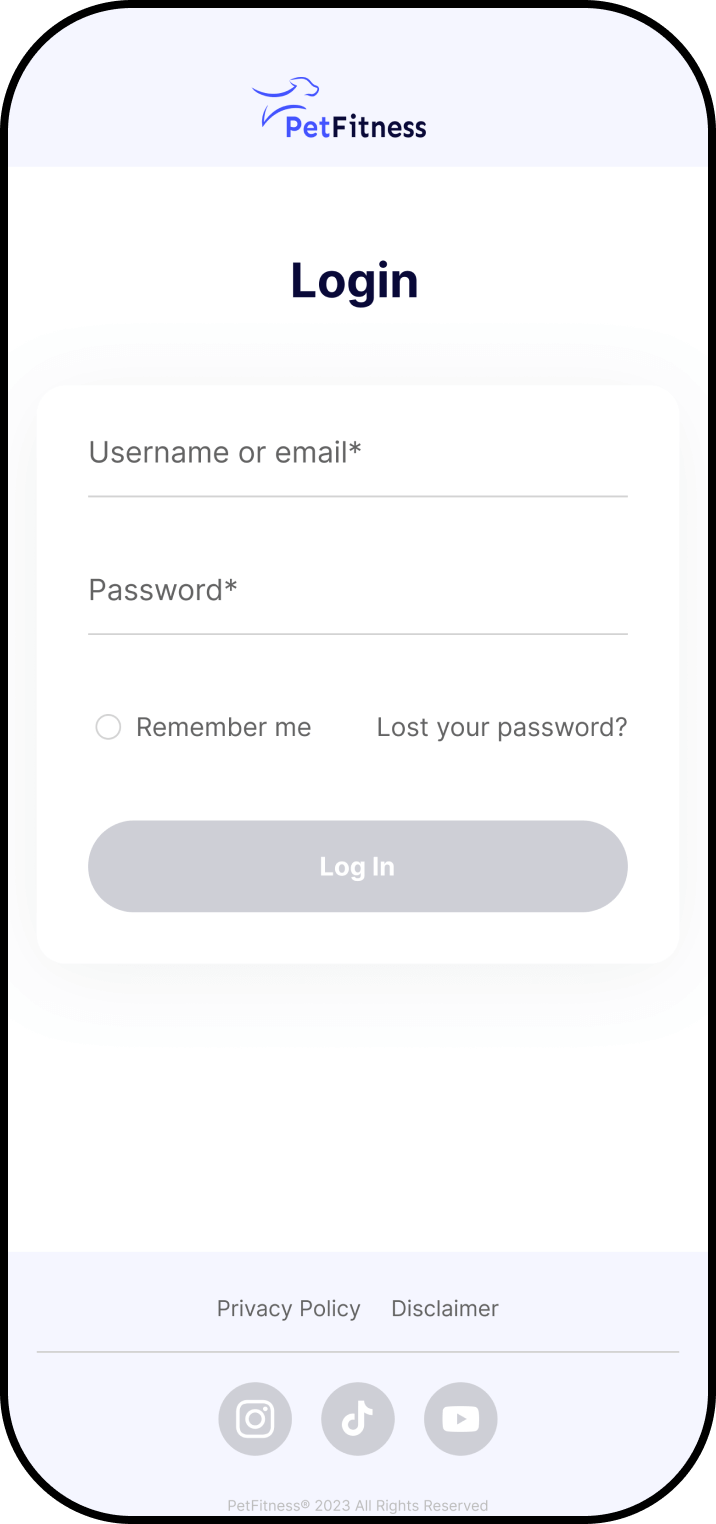This screenshot has height=1524, width=716.
Task: Tap the Log In button
Action: coord(358,866)
